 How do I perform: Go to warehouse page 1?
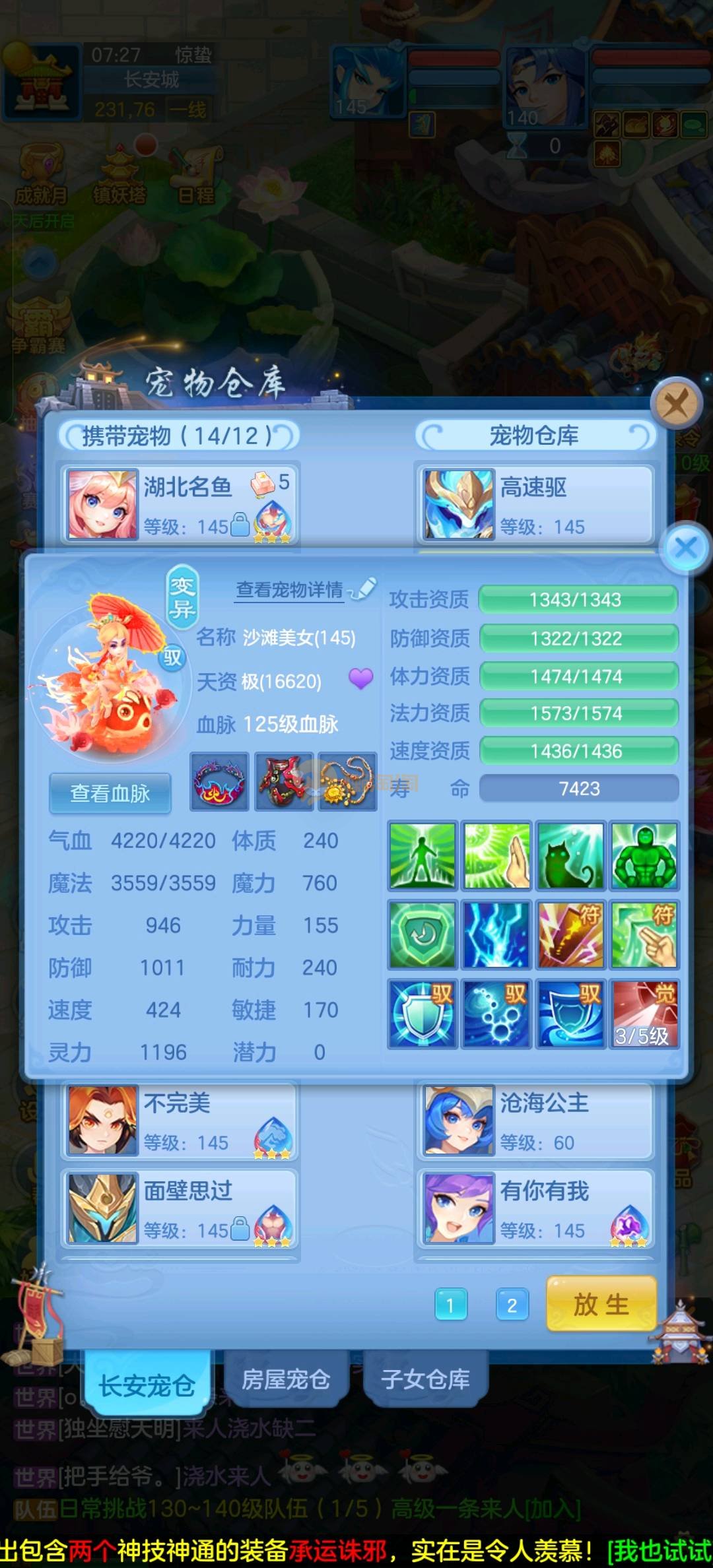pos(450,1305)
